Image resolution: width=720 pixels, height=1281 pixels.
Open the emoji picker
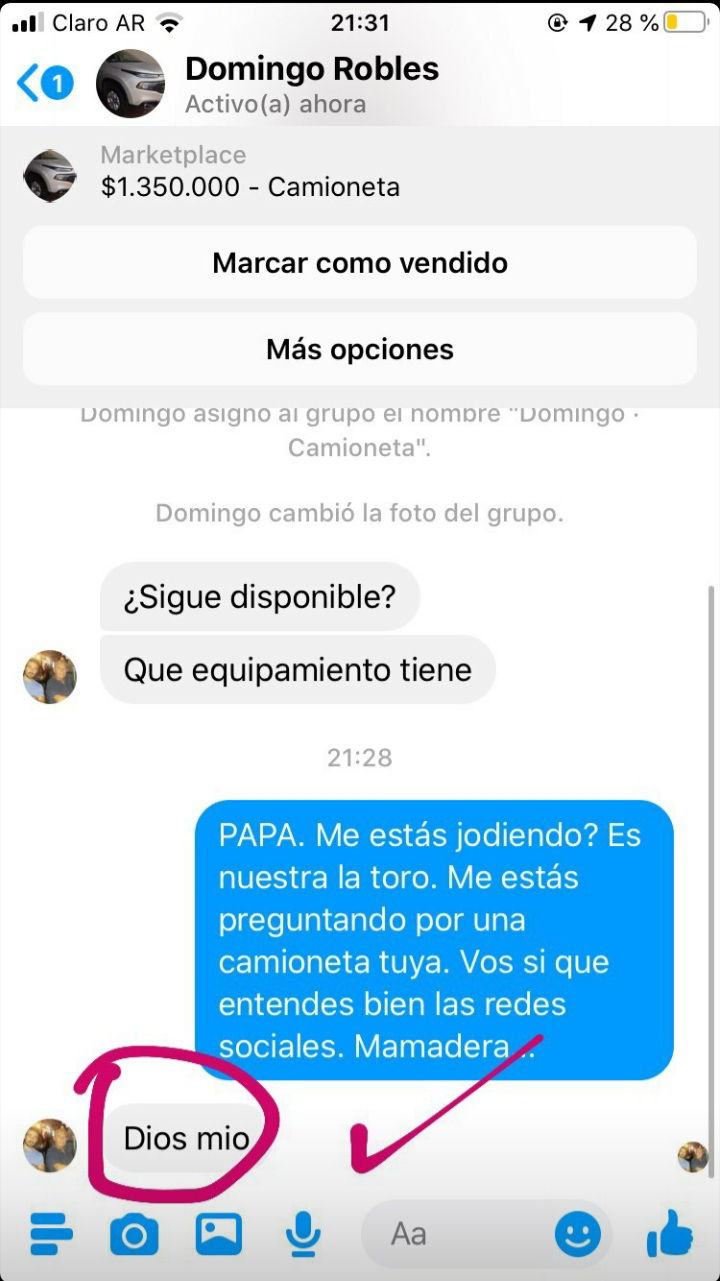click(x=578, y=1234)
